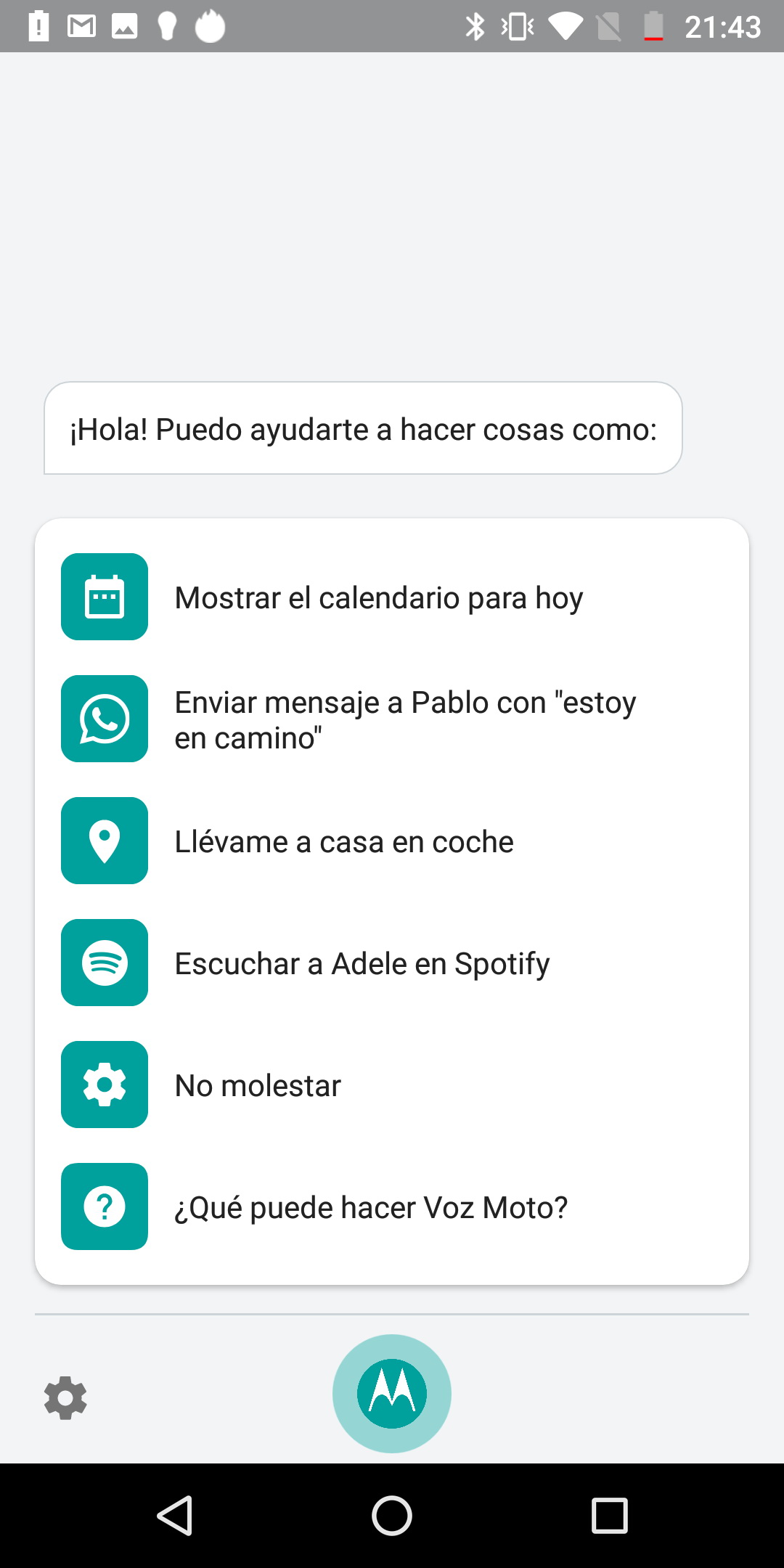Open "¿Qué puede hacer Voz Moto?" help

point(392,1206)
